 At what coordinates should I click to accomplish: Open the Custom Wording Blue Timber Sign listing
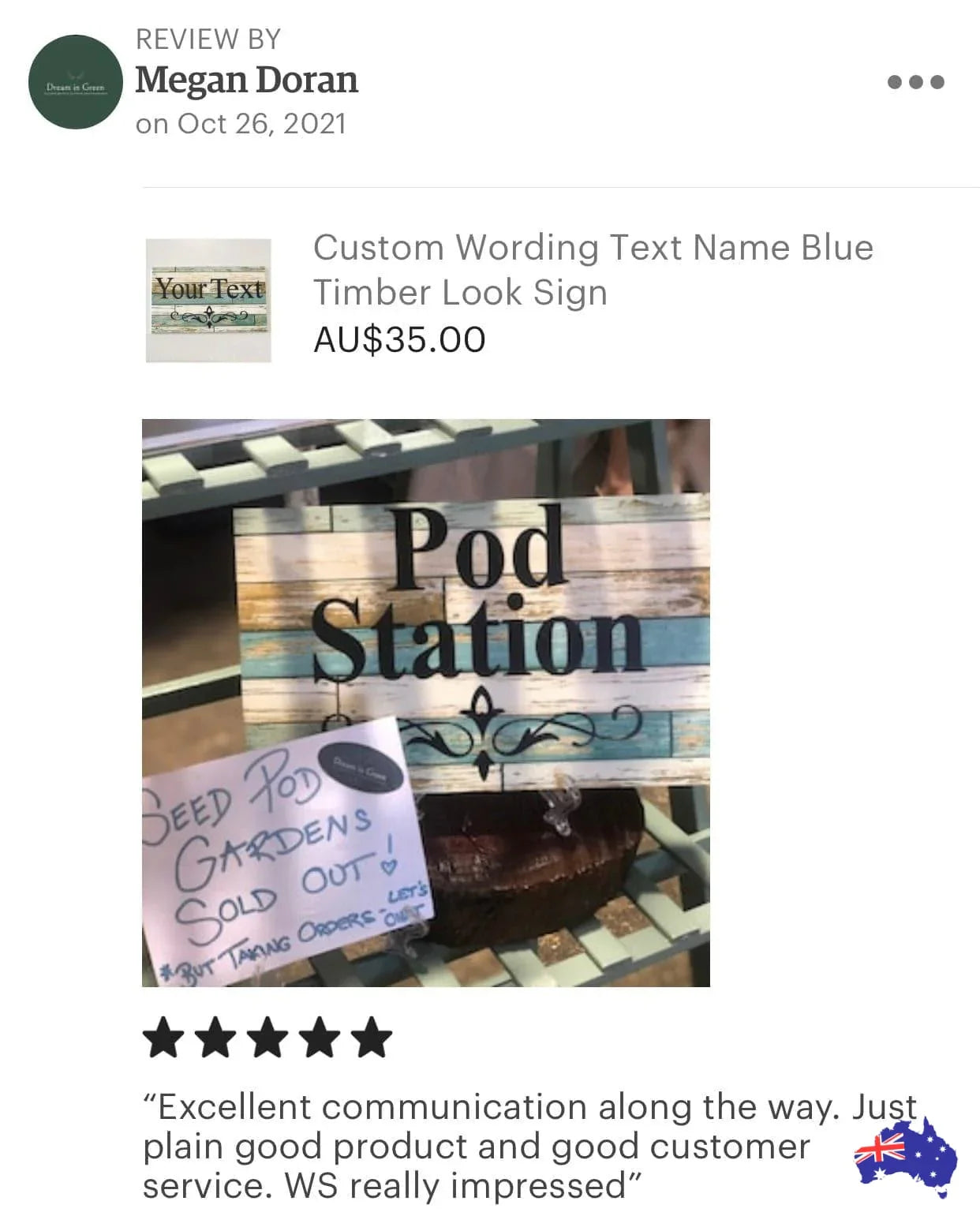[593, 269]
